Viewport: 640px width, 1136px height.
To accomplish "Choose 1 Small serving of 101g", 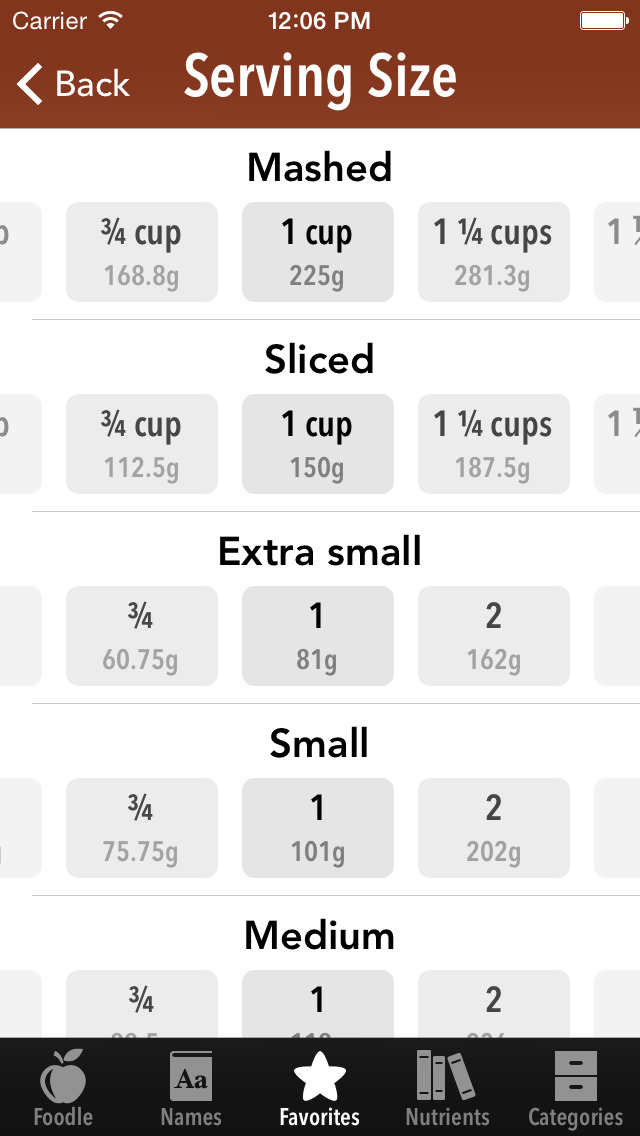I will pos(317,828).
